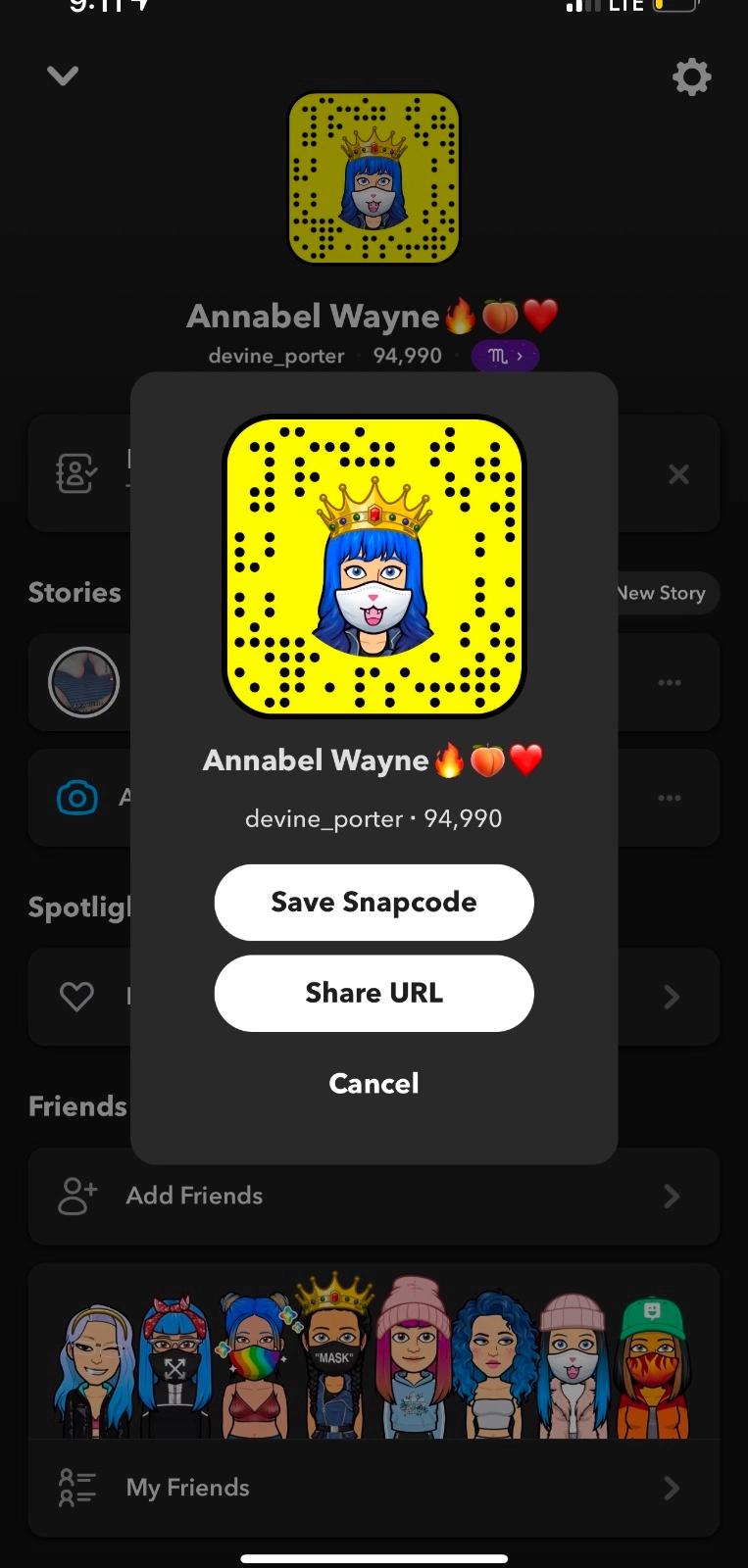748x1568 pixels.
Task: Open the Scorpio zodiac badge
Action: 505,356
